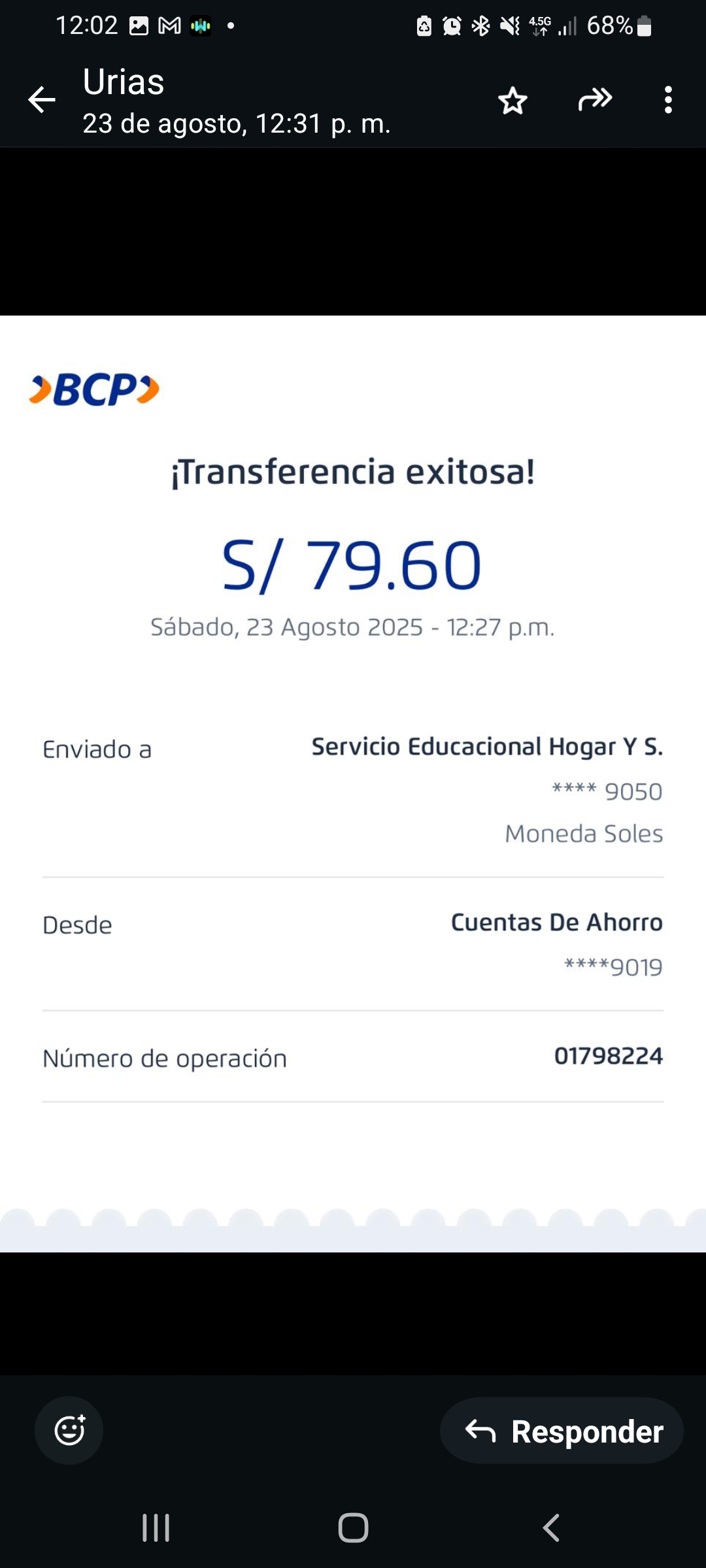Viewport: 706px width, 1568px height.
Task: Go to the system home screen
Action: (x=353, y=1527)
